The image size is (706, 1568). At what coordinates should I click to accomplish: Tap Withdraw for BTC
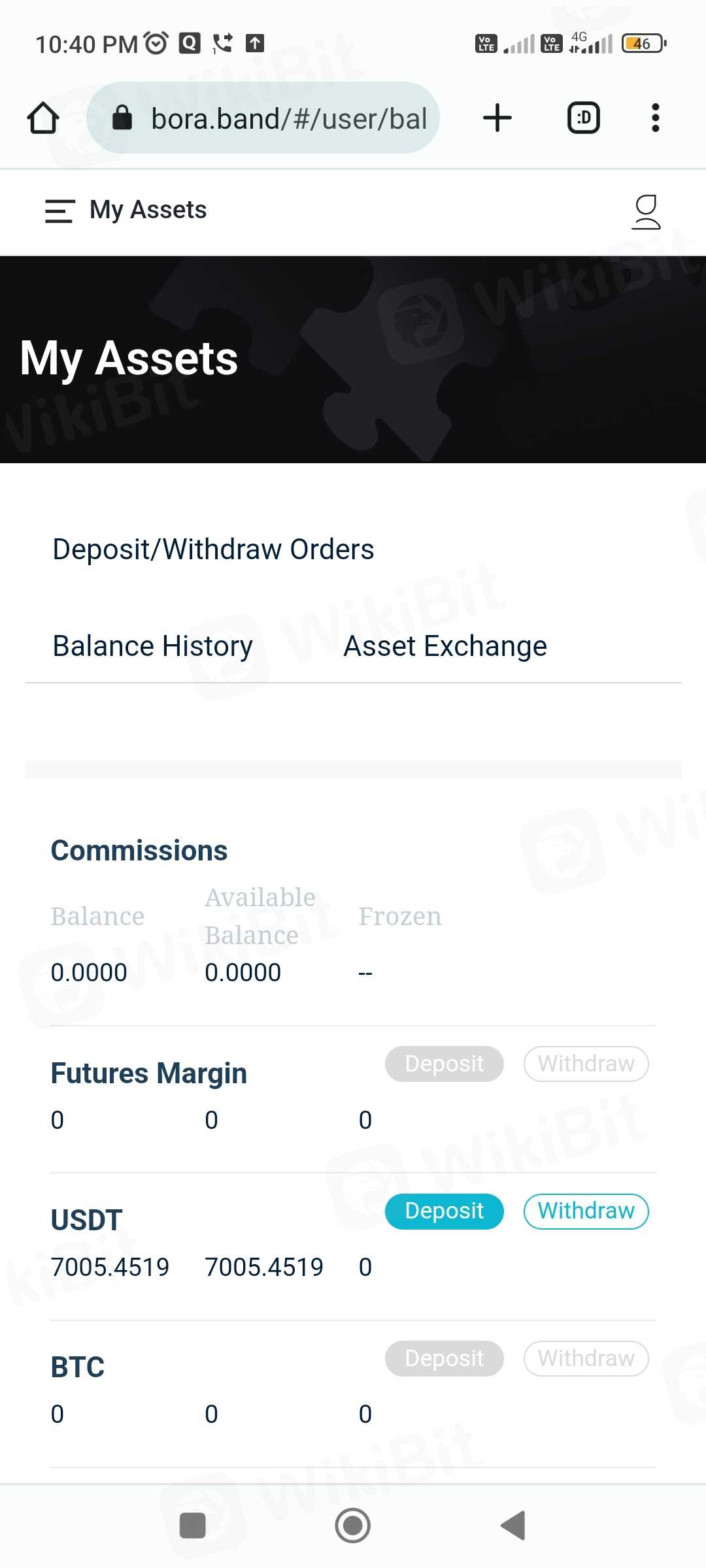[586, 1358]
